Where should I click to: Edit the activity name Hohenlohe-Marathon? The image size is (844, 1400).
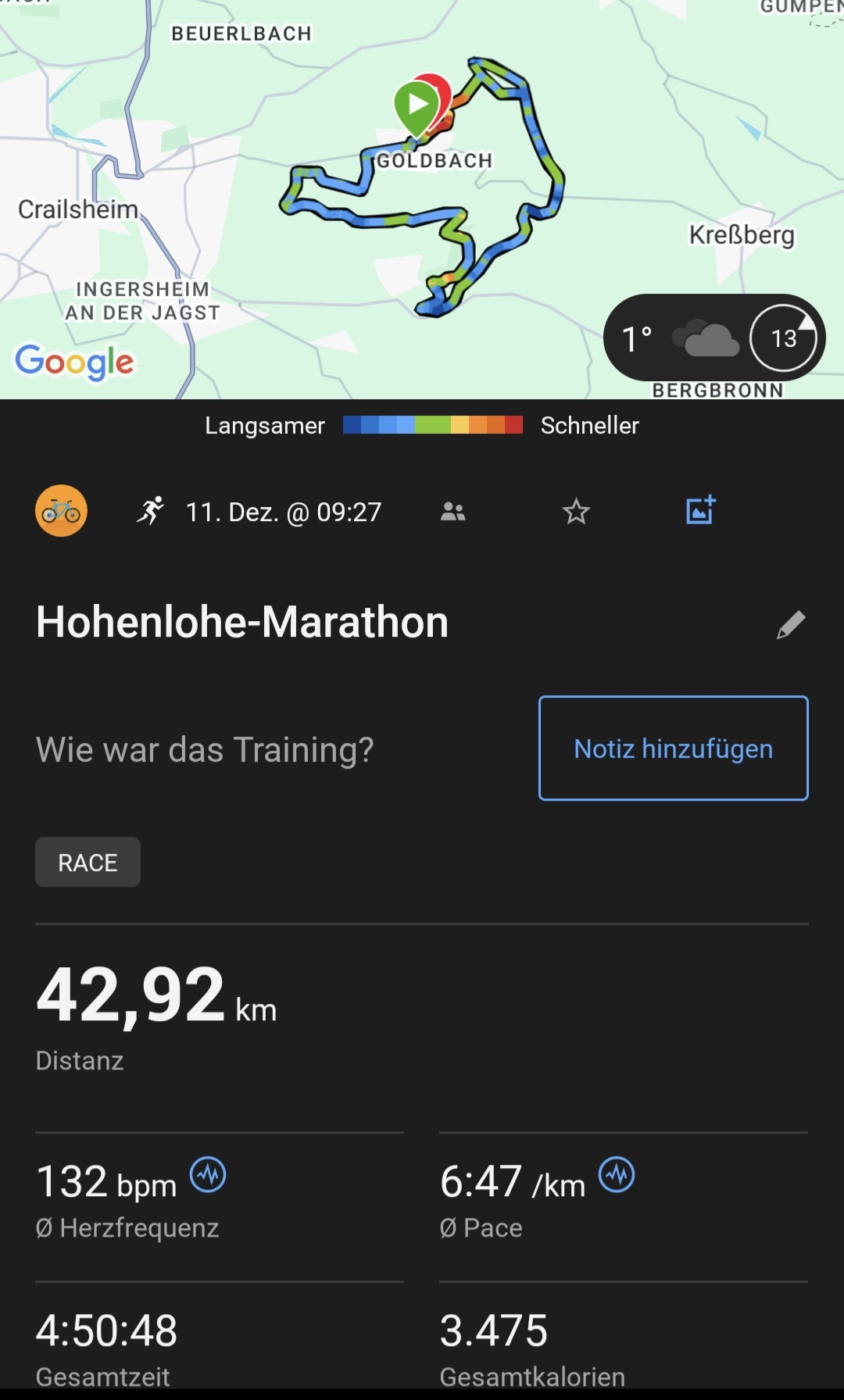click(x=790, y=625)
